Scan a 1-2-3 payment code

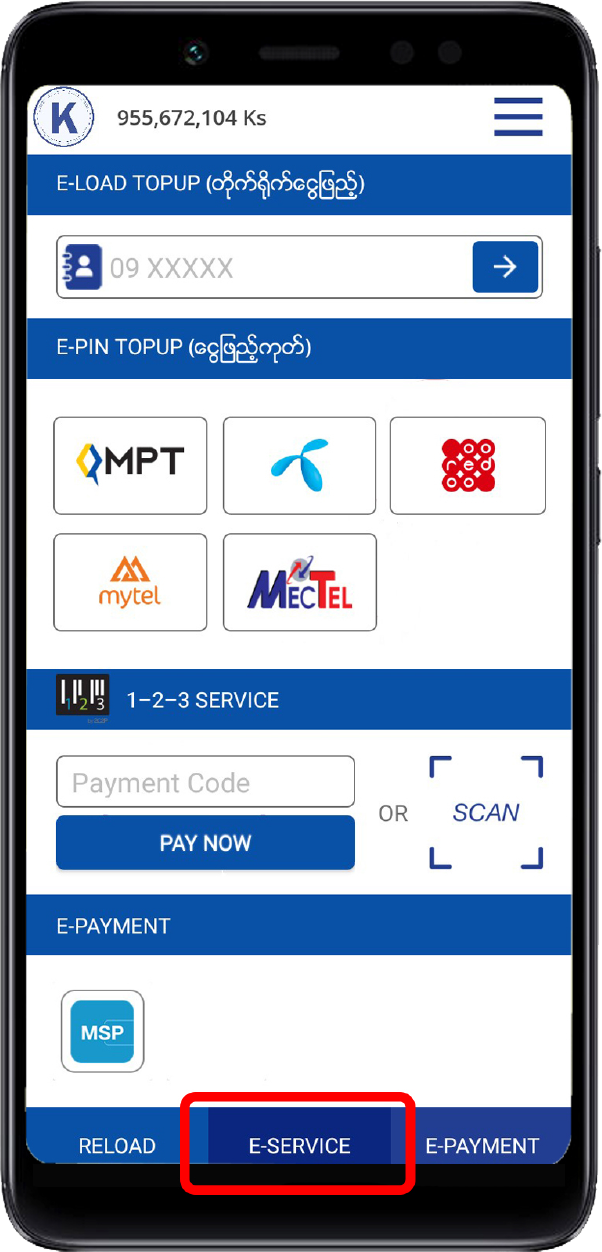click(486, 812)
